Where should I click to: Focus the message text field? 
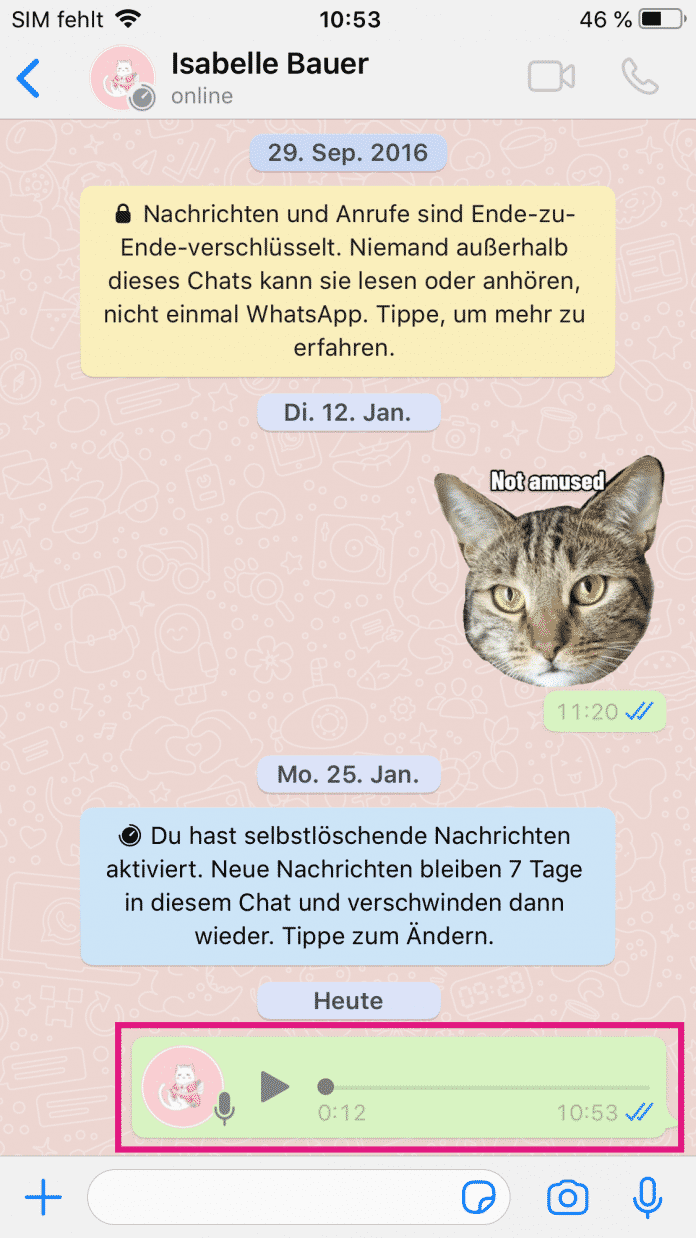270,1197
